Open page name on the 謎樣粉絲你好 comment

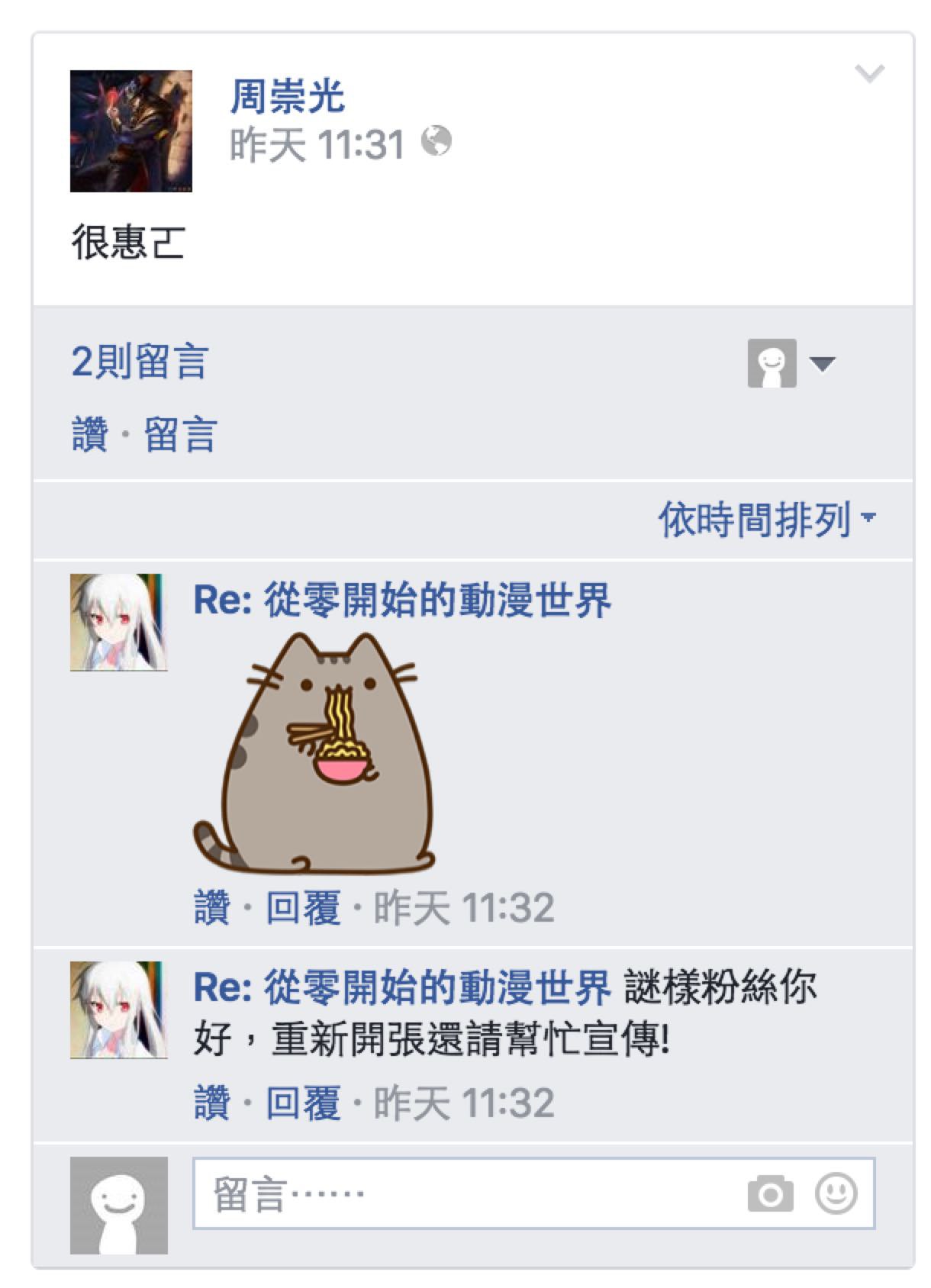[401, 987]
